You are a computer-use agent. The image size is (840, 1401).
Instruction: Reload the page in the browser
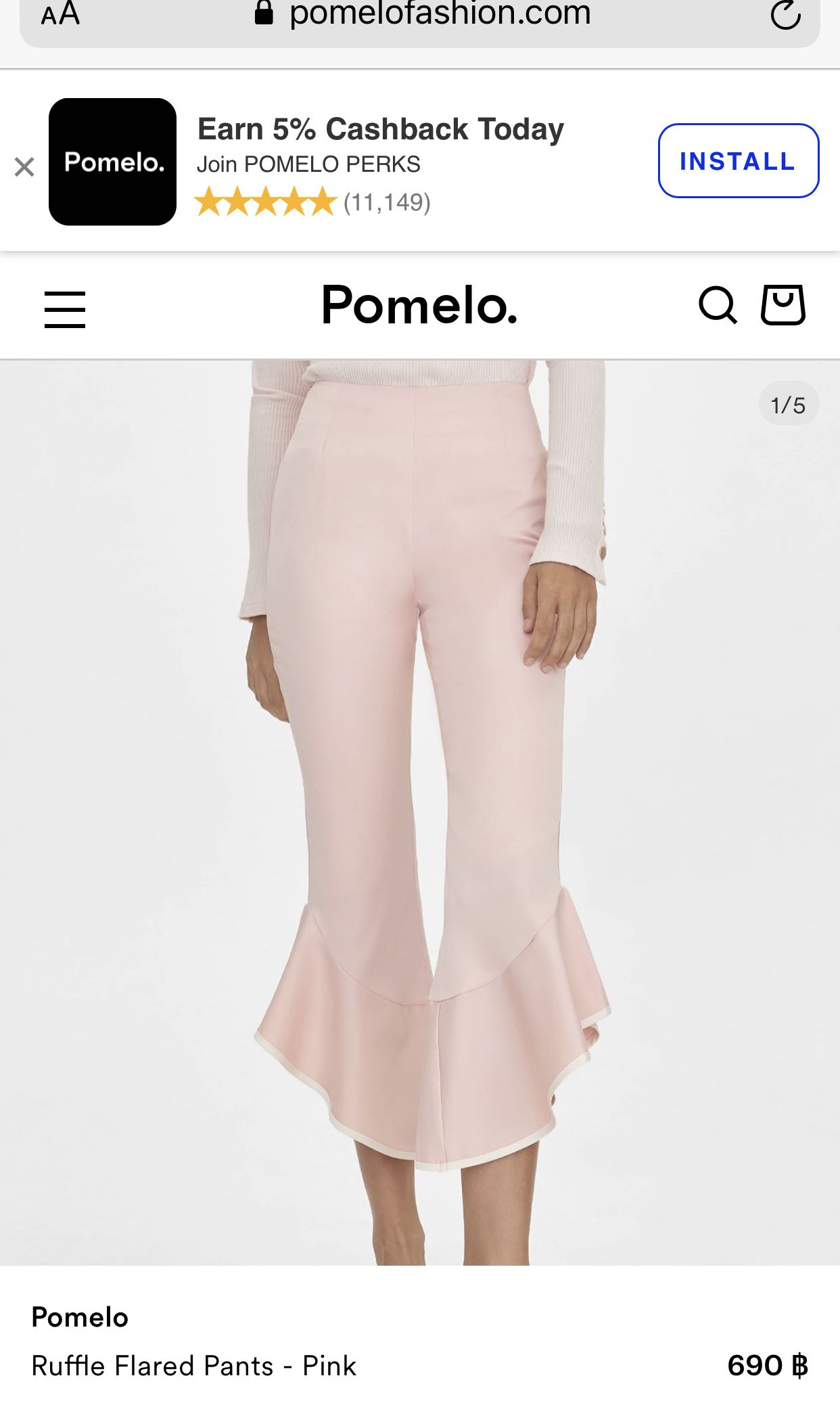pyautogui.click(x=785, y=15)
